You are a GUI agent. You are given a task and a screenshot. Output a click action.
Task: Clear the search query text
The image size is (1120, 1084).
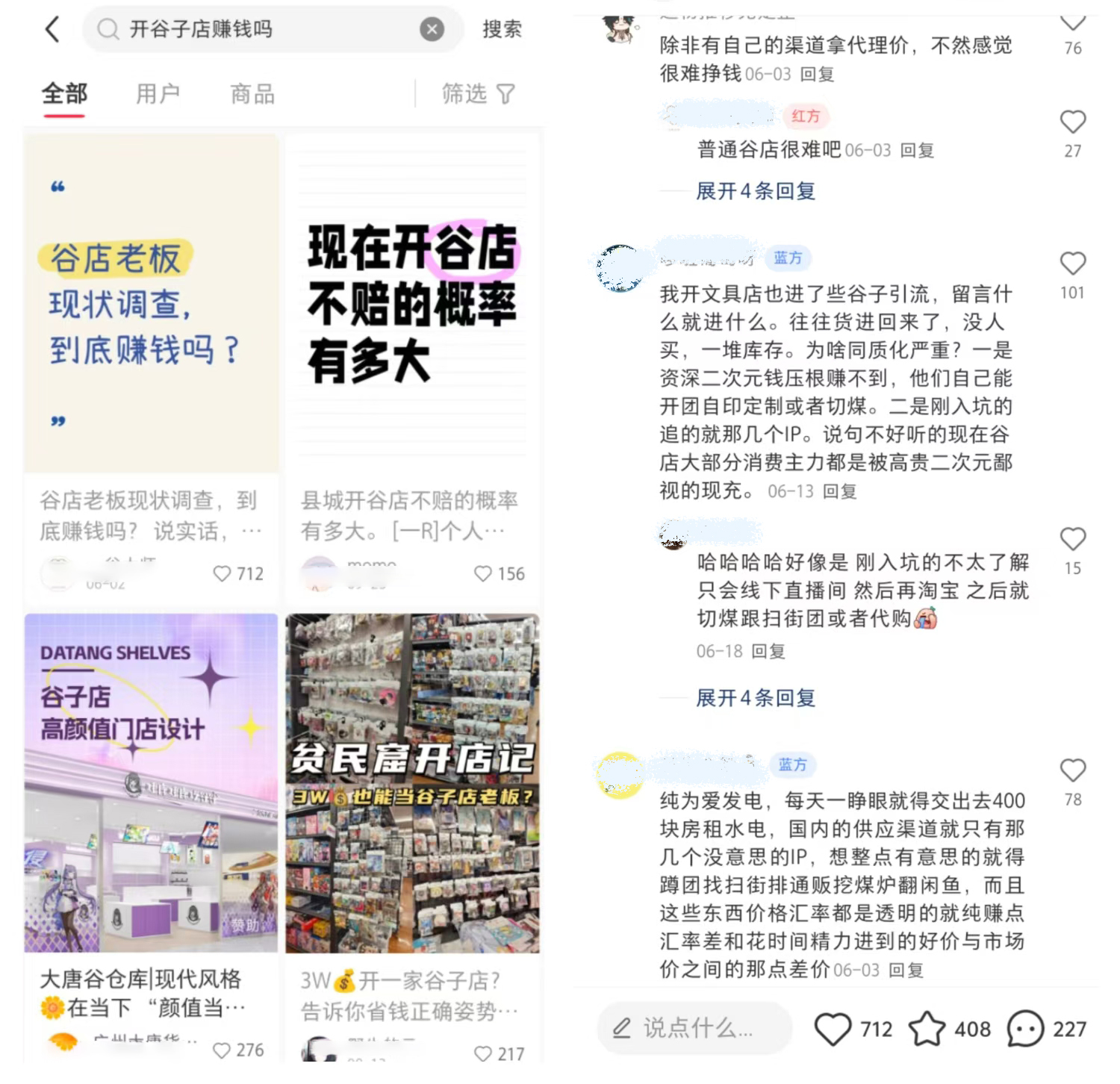(432, 30)
